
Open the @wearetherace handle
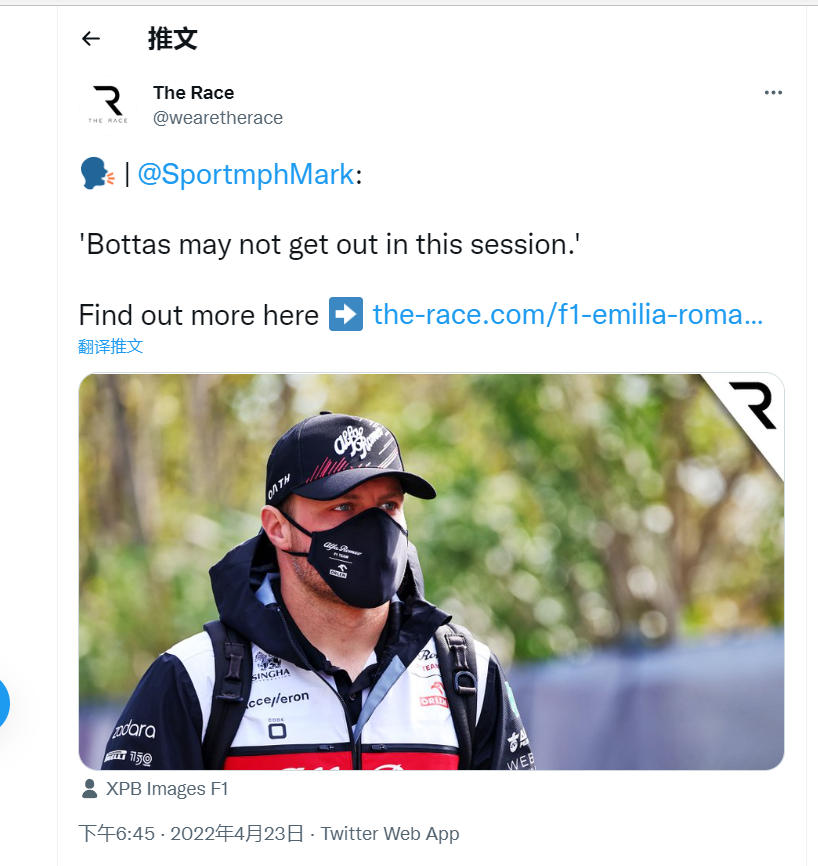pyautogui.click(x=217, y=118)
